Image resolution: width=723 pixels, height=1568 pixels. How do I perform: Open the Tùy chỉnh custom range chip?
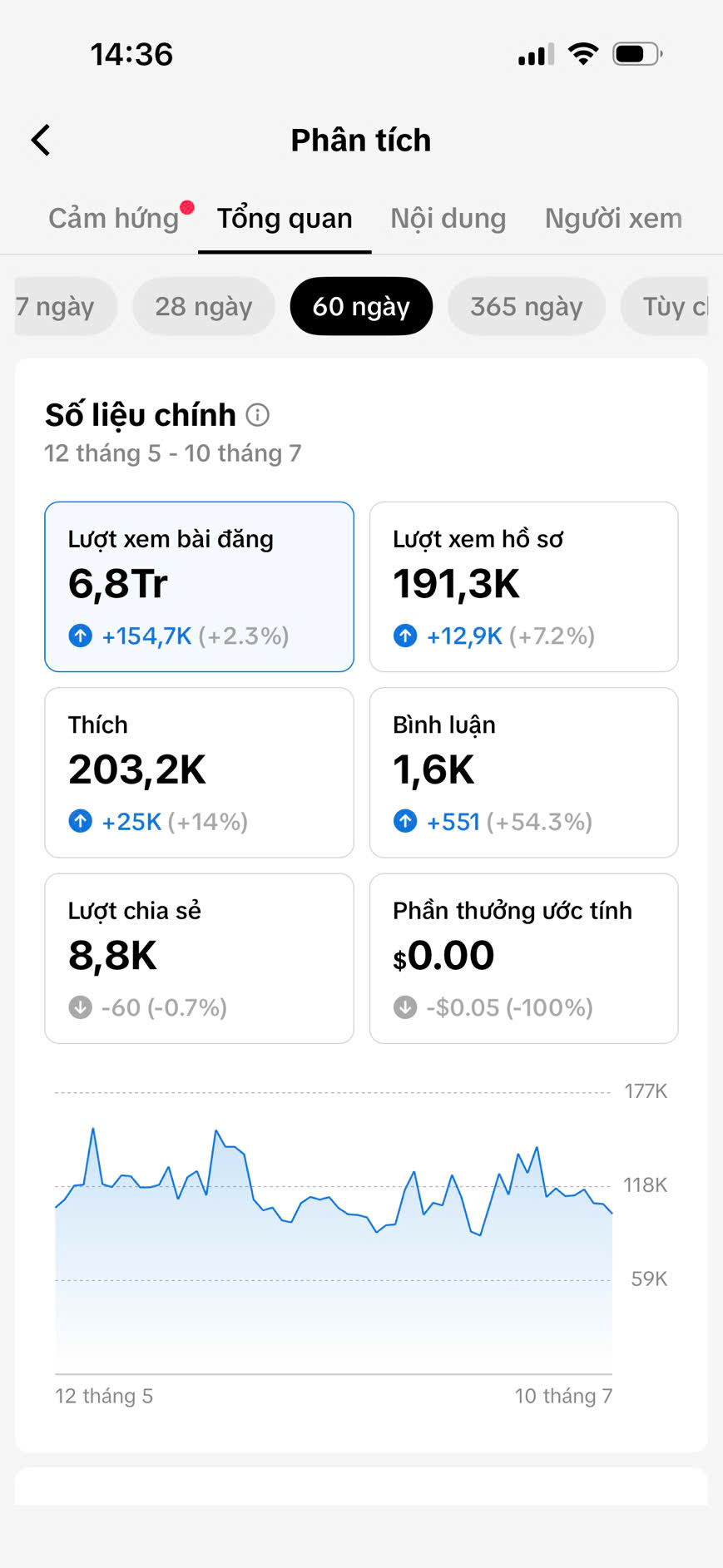[665, 306]
